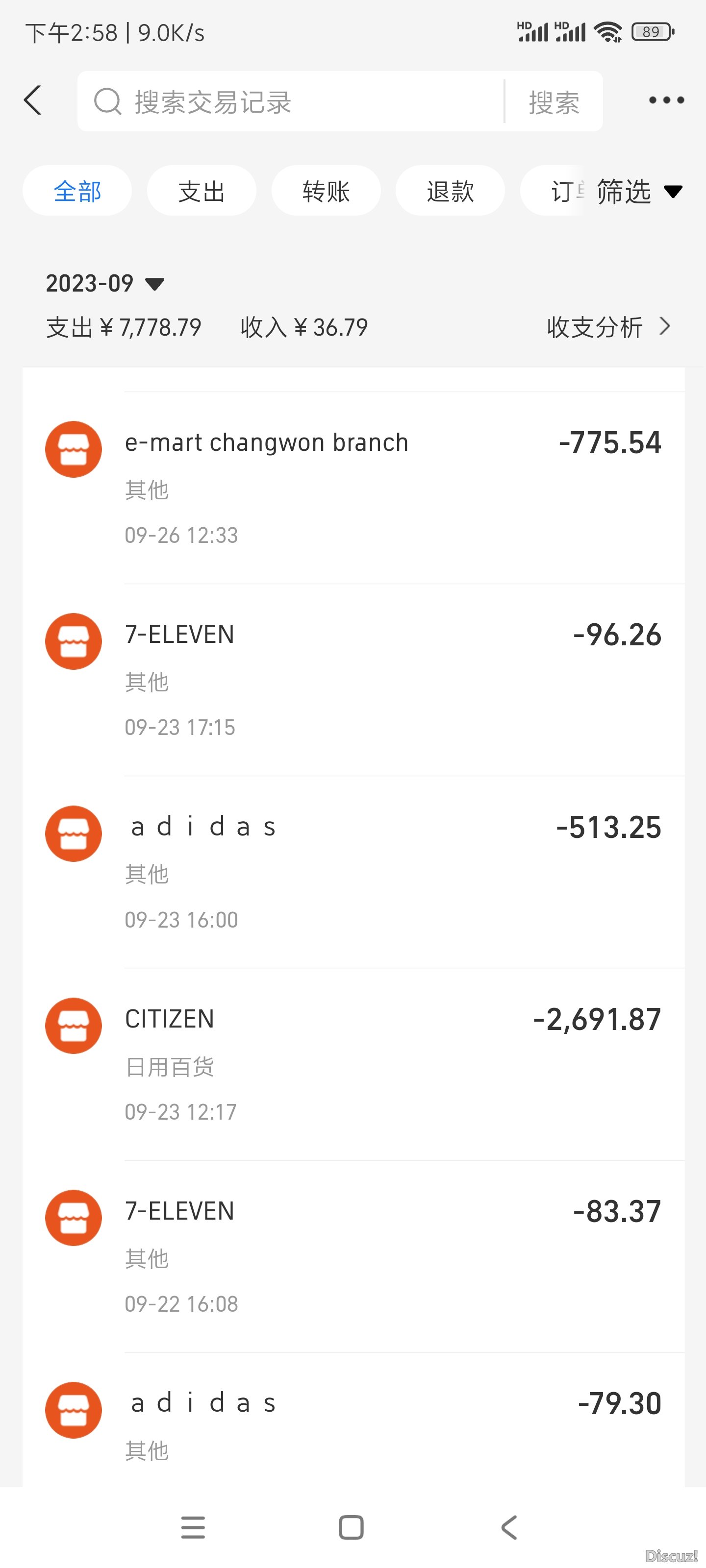Image resolution: width=706 pixels, height=1568 pixels.
Task: Select the 全部 filter chip
Action: pyautogui.click(x=77, y=191)
